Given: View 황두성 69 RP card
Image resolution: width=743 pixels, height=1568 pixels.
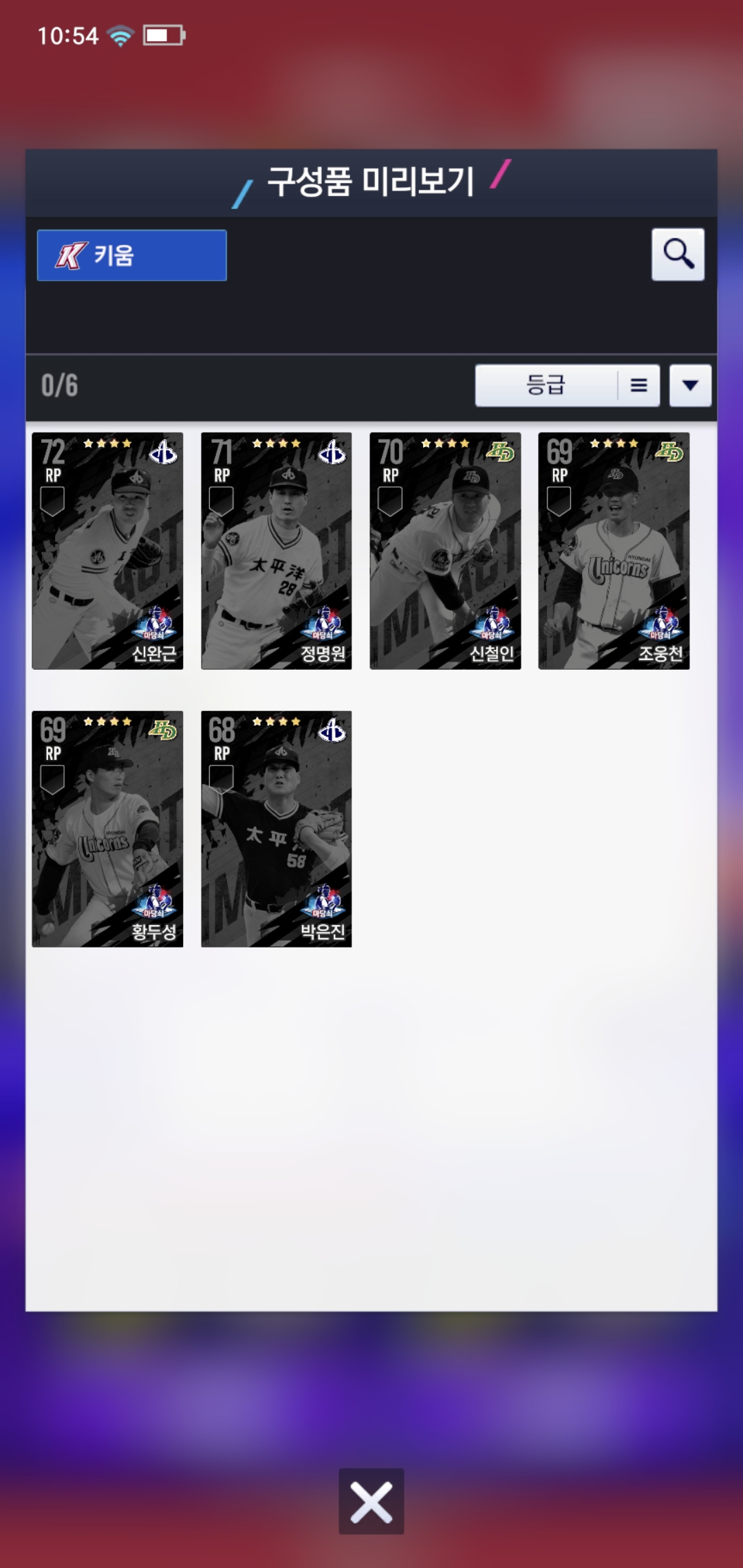Looking at the screenshot, I should tap(107, 829).
